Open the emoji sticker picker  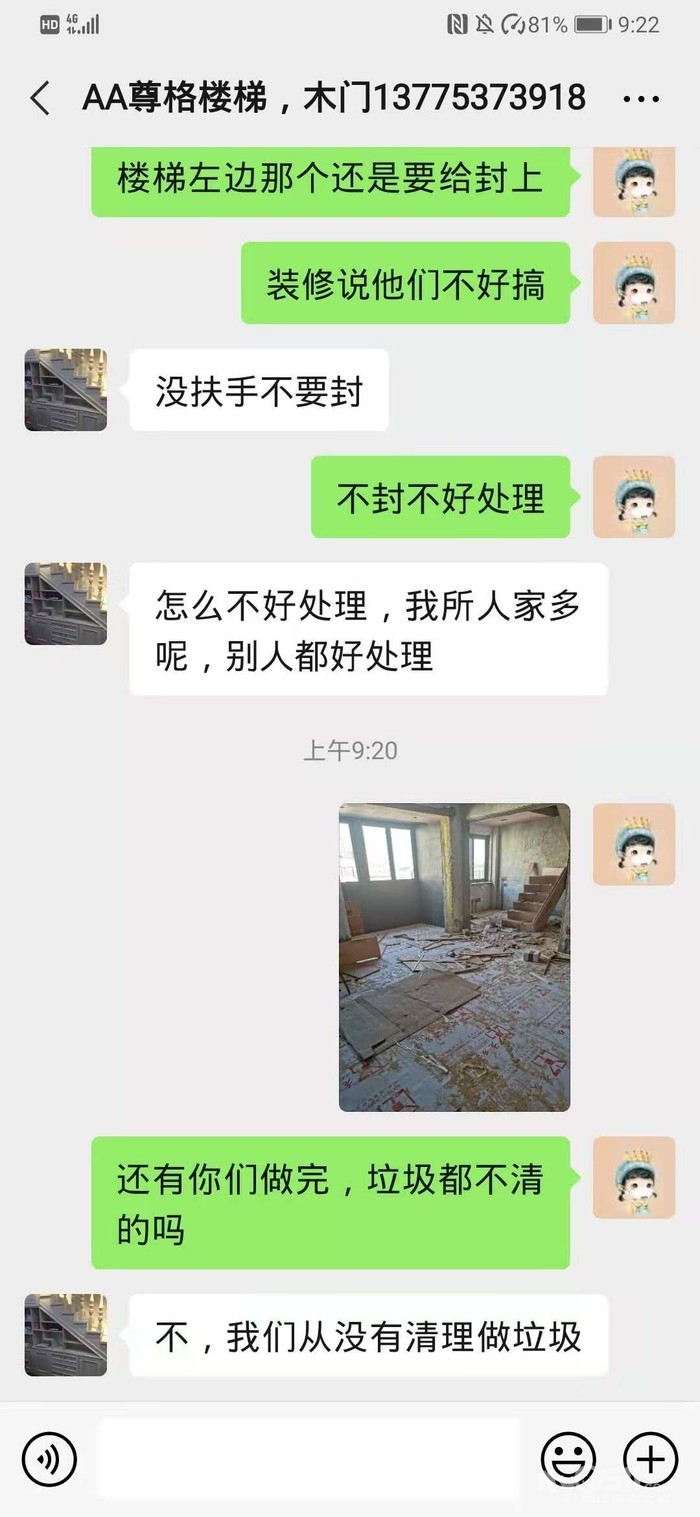point(568,1460)
